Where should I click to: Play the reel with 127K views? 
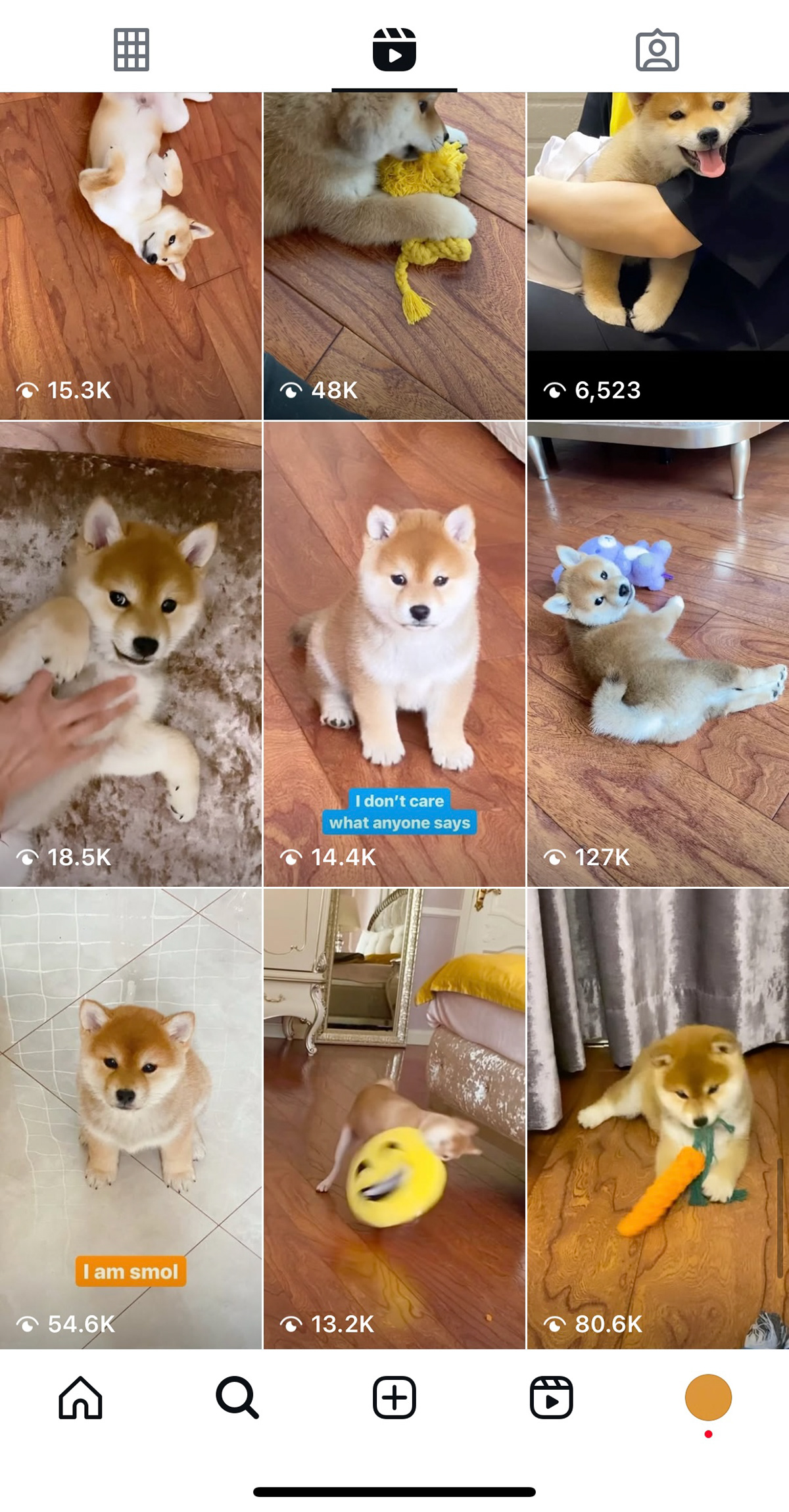(x=657, y=654)
